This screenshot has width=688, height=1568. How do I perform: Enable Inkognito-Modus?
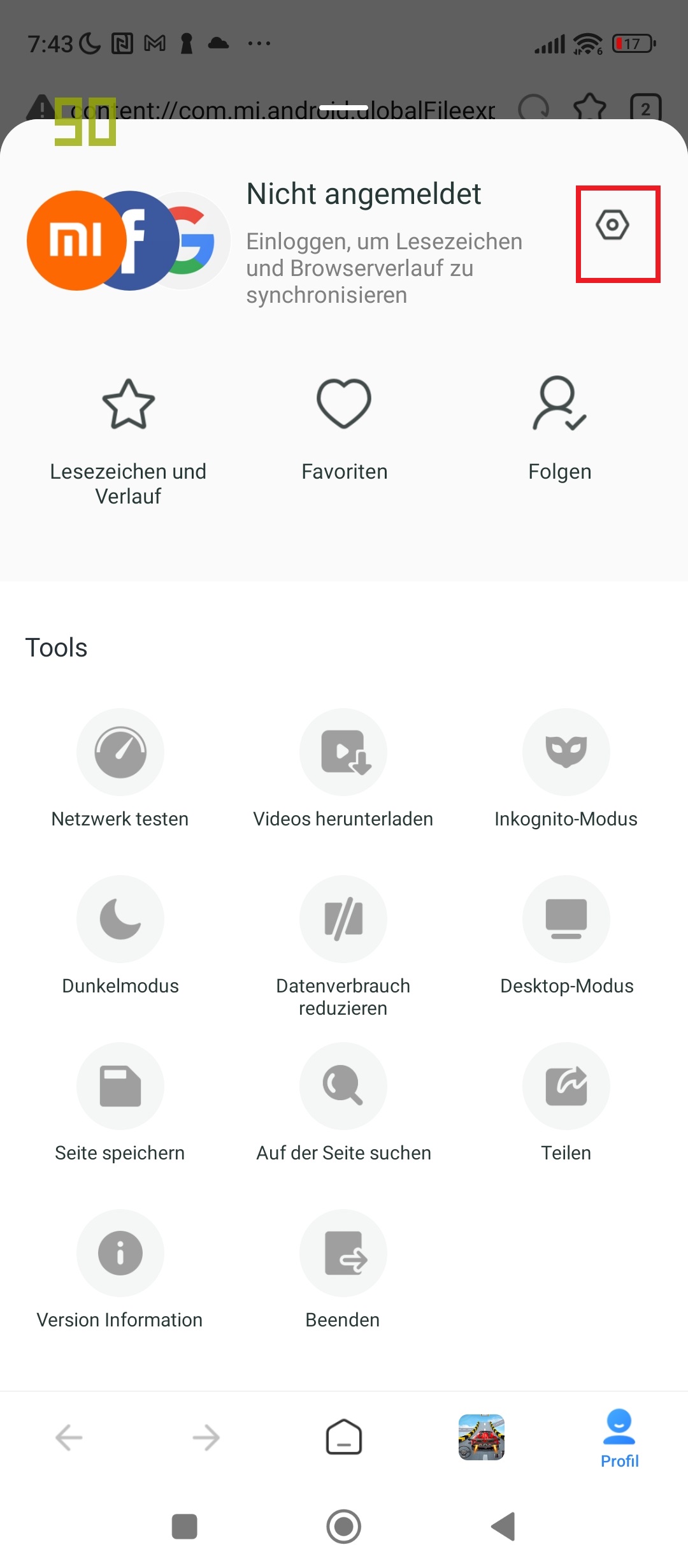coord(566,769)
